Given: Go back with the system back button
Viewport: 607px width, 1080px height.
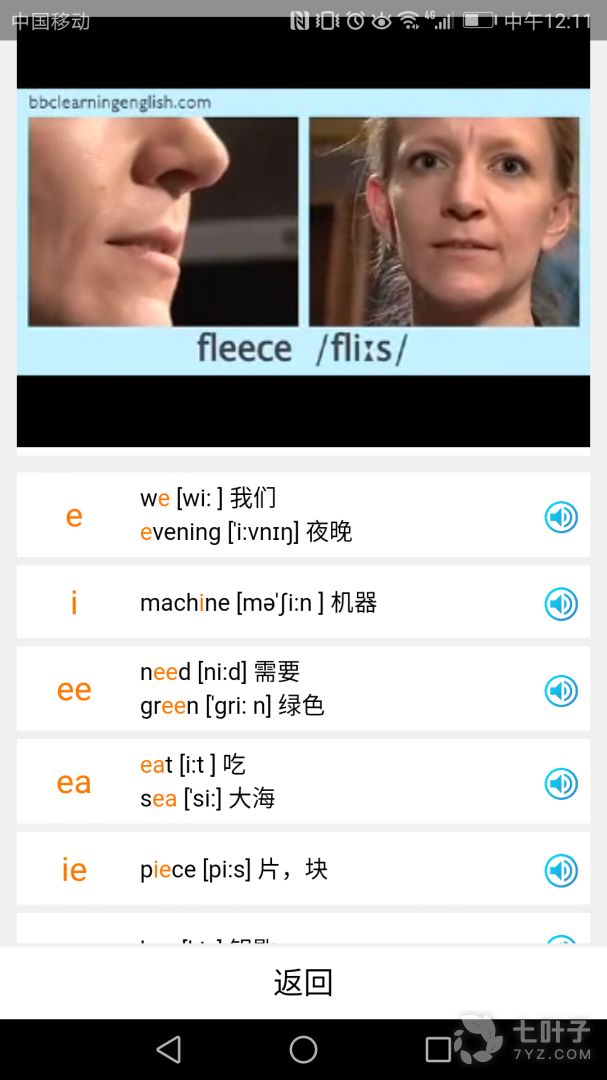Looking at the screenshot, I should point(169,1049).
